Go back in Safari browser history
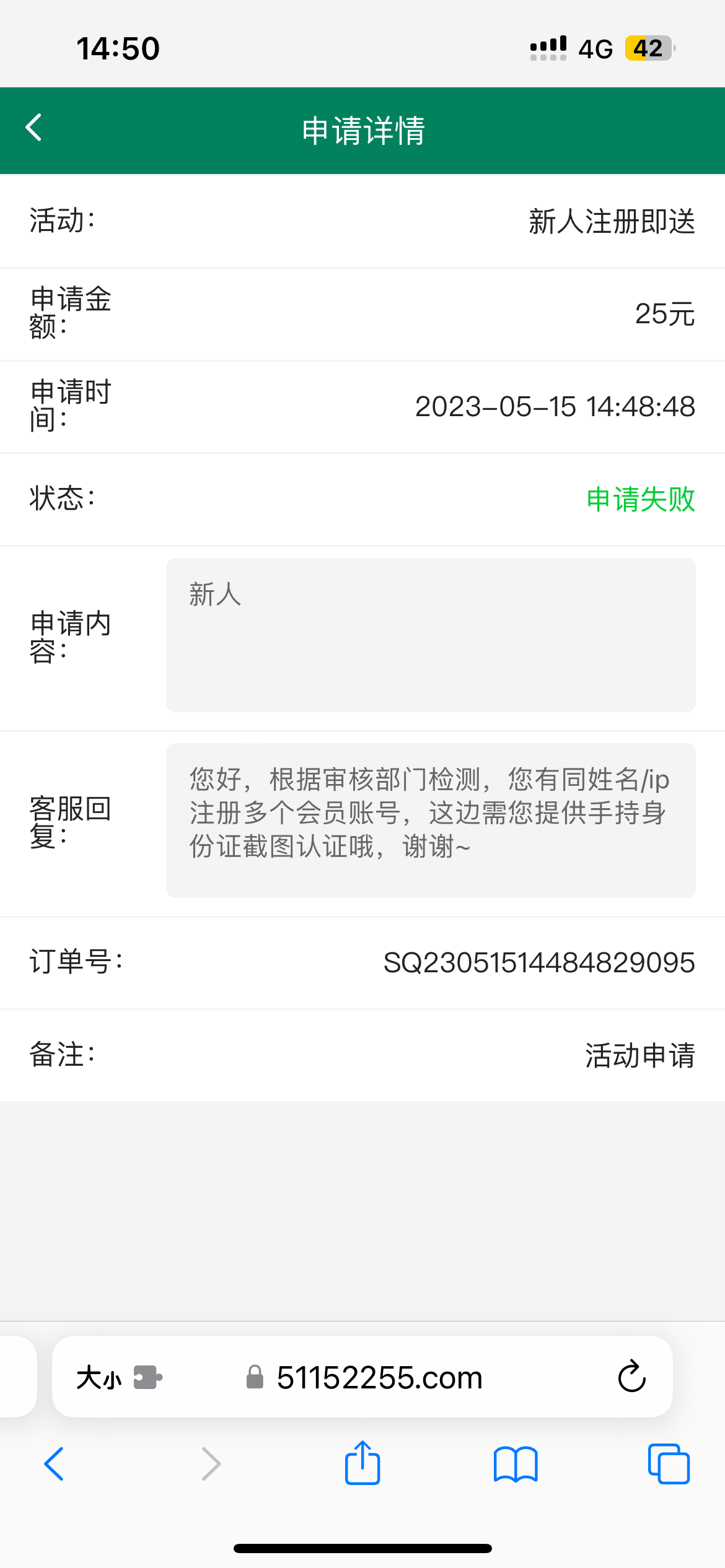Image resolution: width=725 pixels, height=1568 pixels. (55, 1464)
